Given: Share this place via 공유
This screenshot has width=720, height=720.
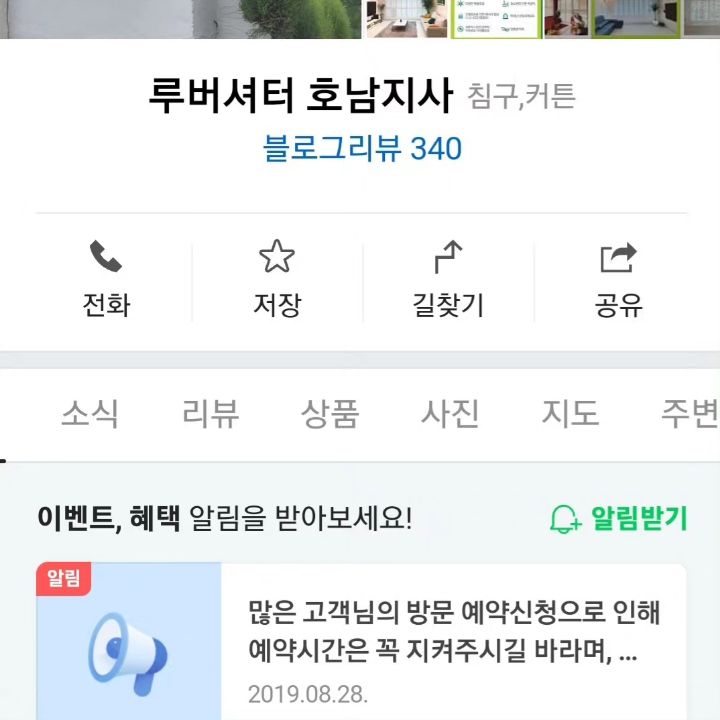Looking at the screenshot, I should (618, 280).
